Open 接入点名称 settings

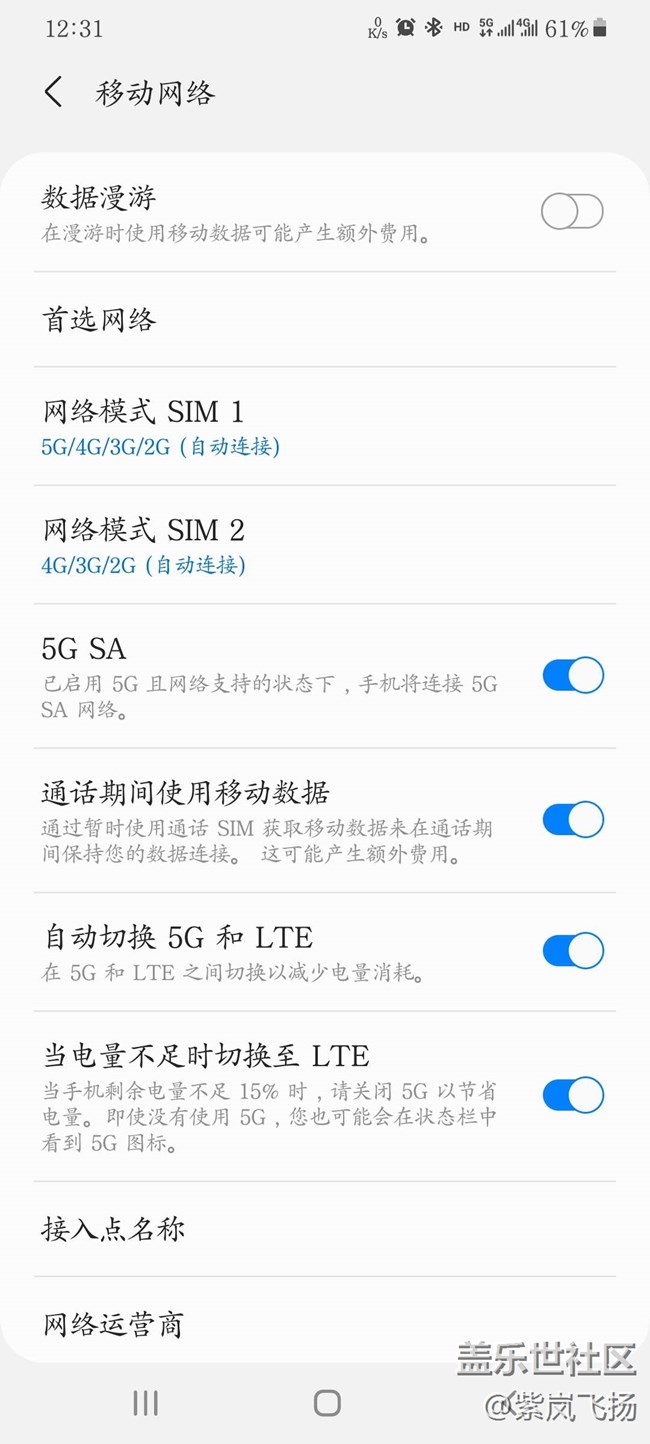[325, 1229]
